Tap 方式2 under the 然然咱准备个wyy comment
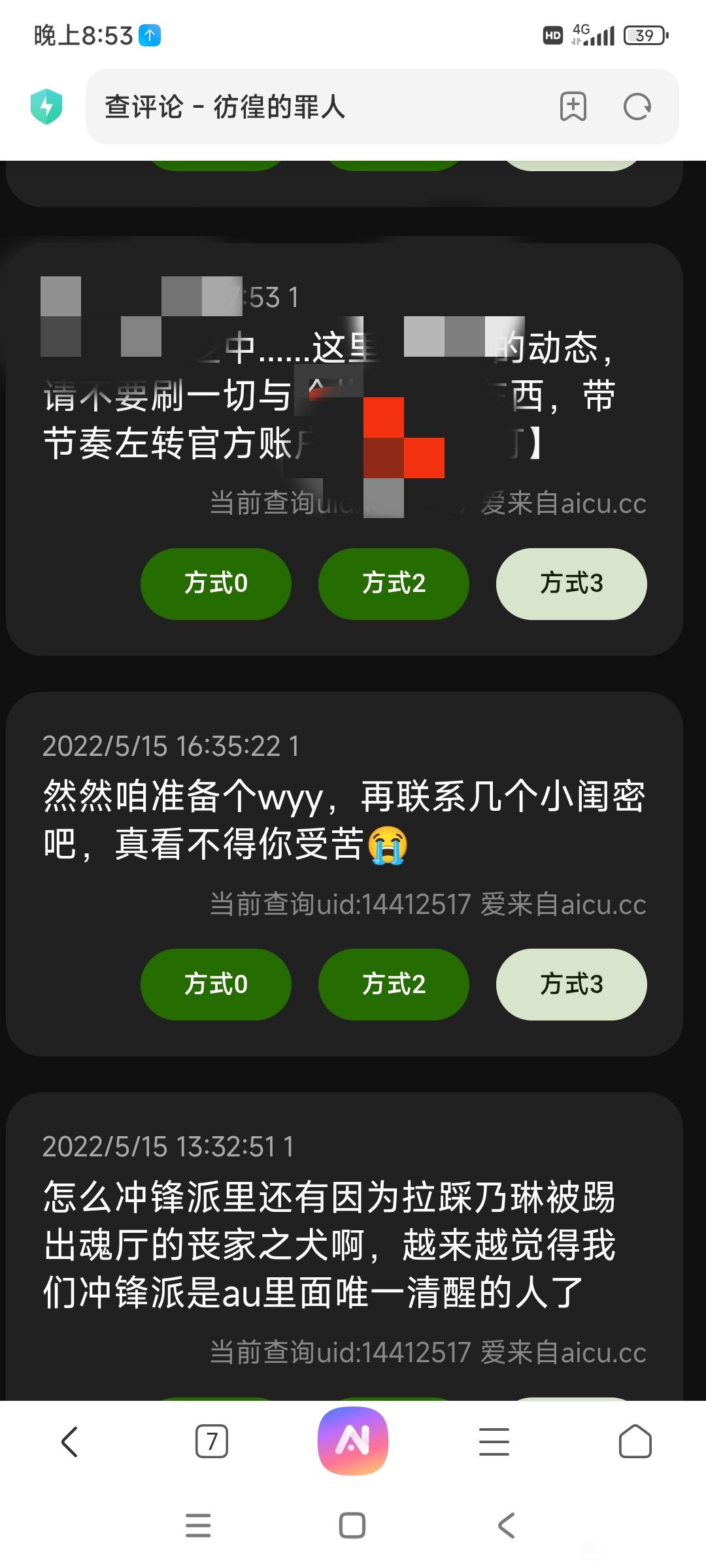The height and width of the screenshot is (1568, 706). tap(394, 984)
